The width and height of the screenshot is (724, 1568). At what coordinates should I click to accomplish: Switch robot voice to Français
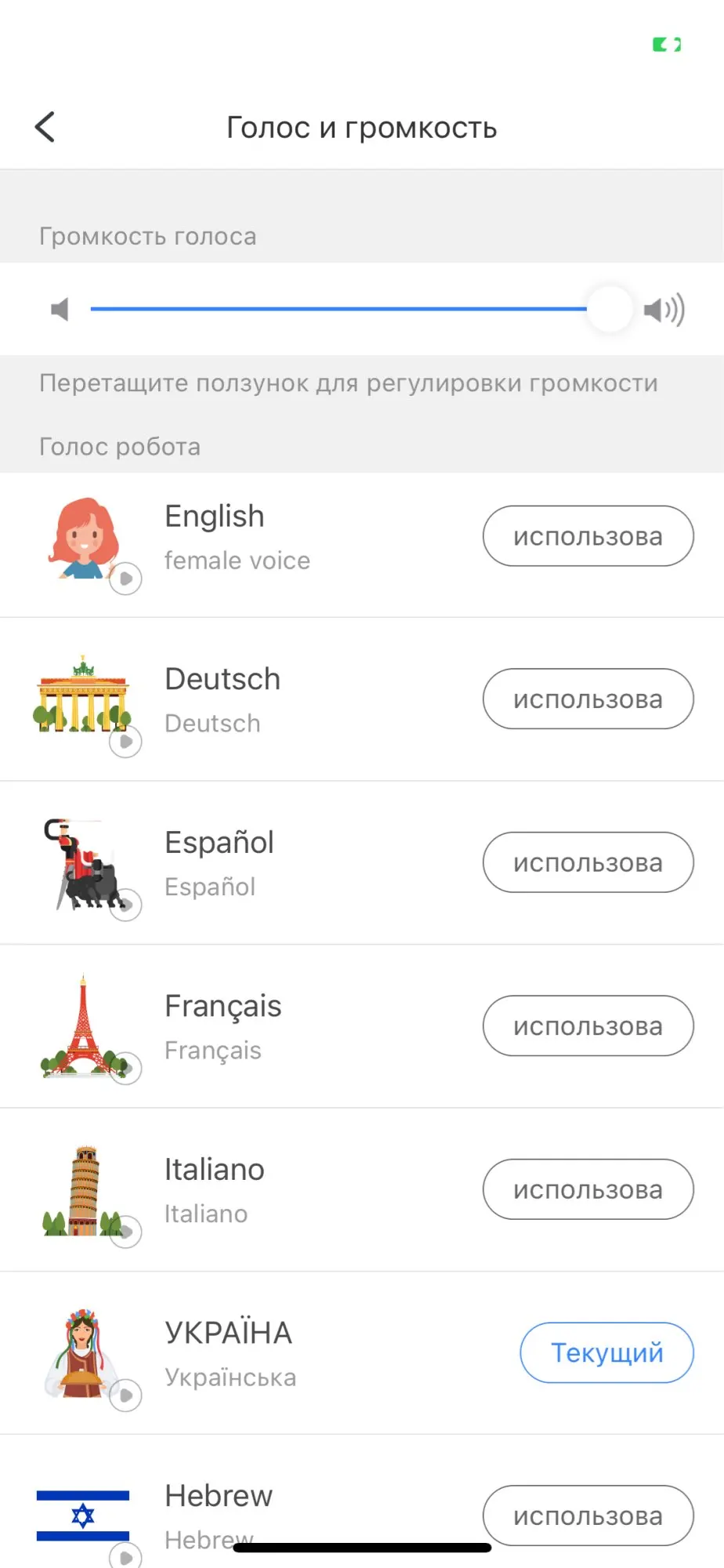[x=588, y=1026]
